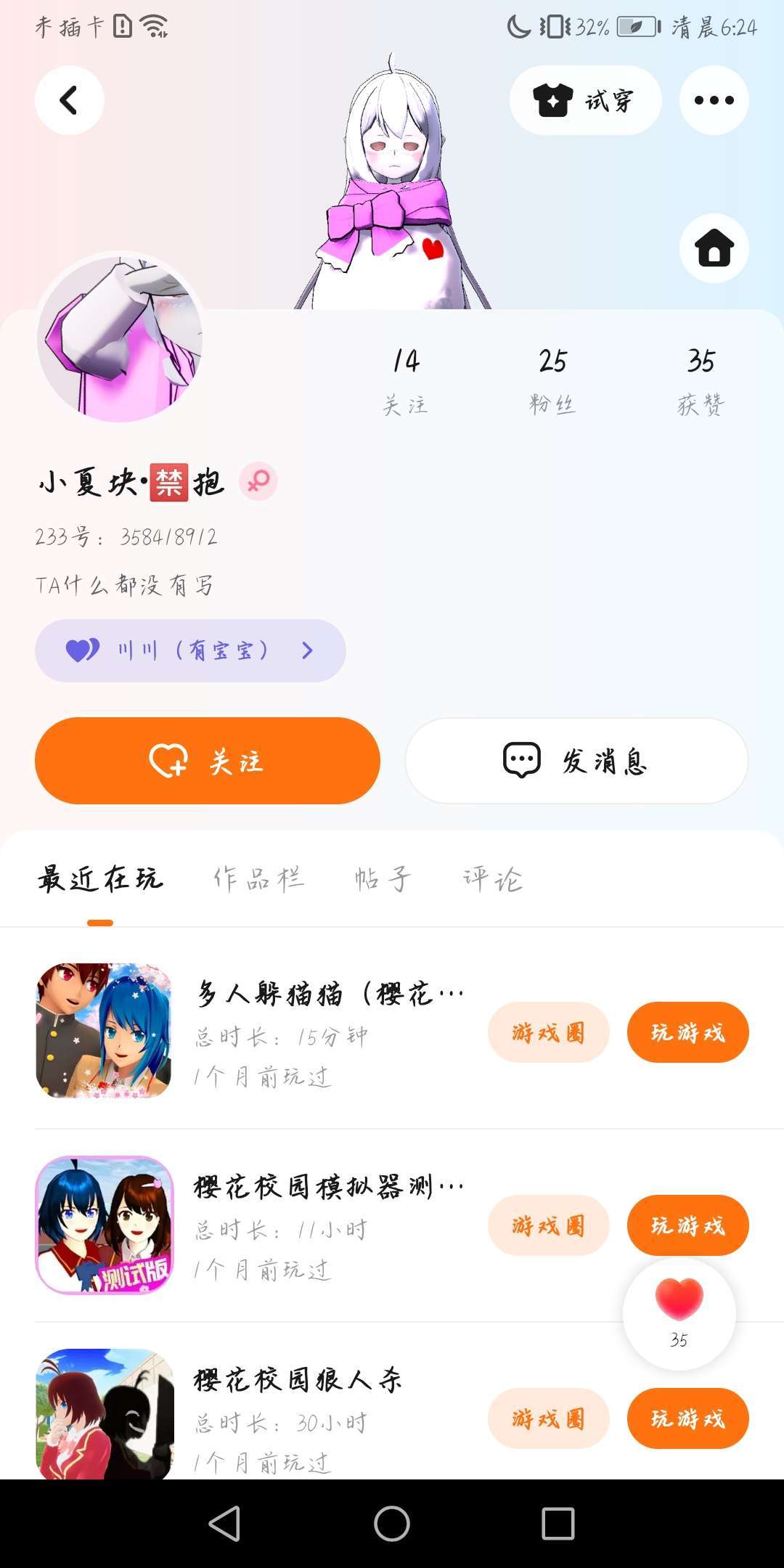Open the 川川(有宝宝) relationship chip
The height and width of the screenshot is (1568, 784).
(190, 650)
